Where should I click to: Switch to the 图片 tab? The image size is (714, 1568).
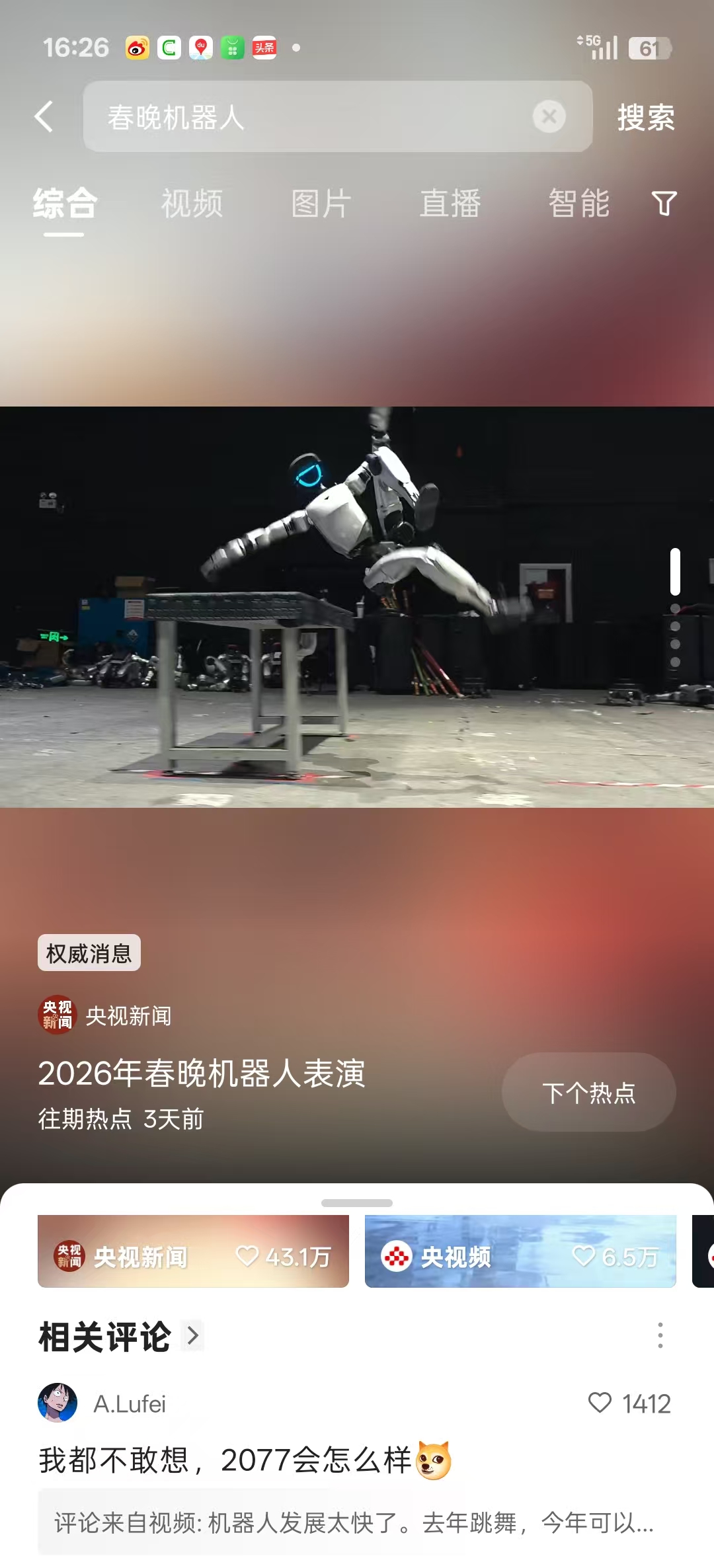[321, 203]
